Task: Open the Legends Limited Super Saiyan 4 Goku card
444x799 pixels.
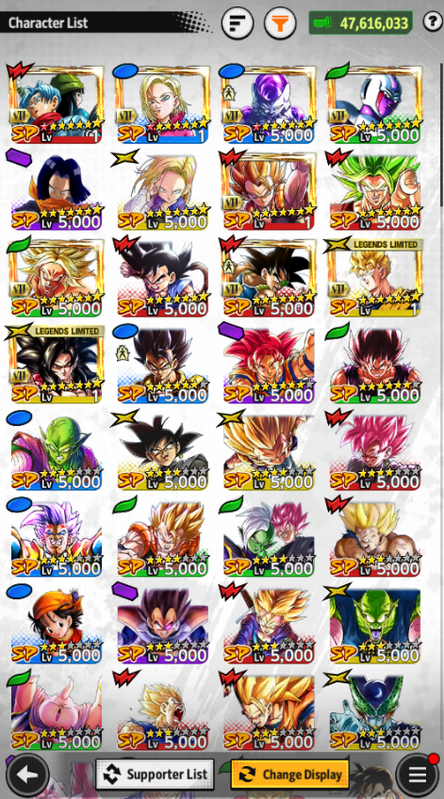Action: coord(56,364)
